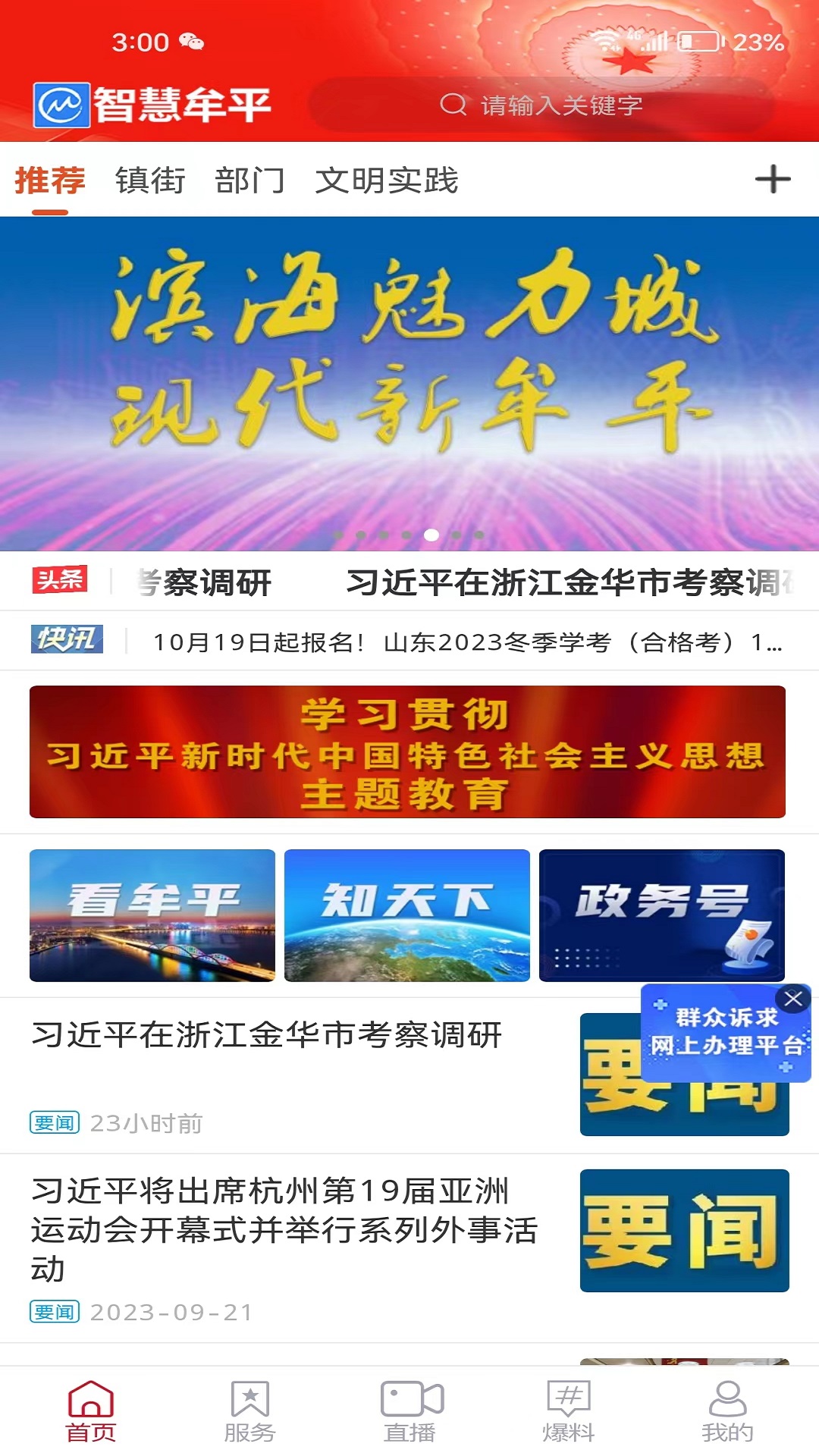Open article about 杭州第19届亚洲运动会开幕式
This screenshot has height=1456, width=819.
284,1229
